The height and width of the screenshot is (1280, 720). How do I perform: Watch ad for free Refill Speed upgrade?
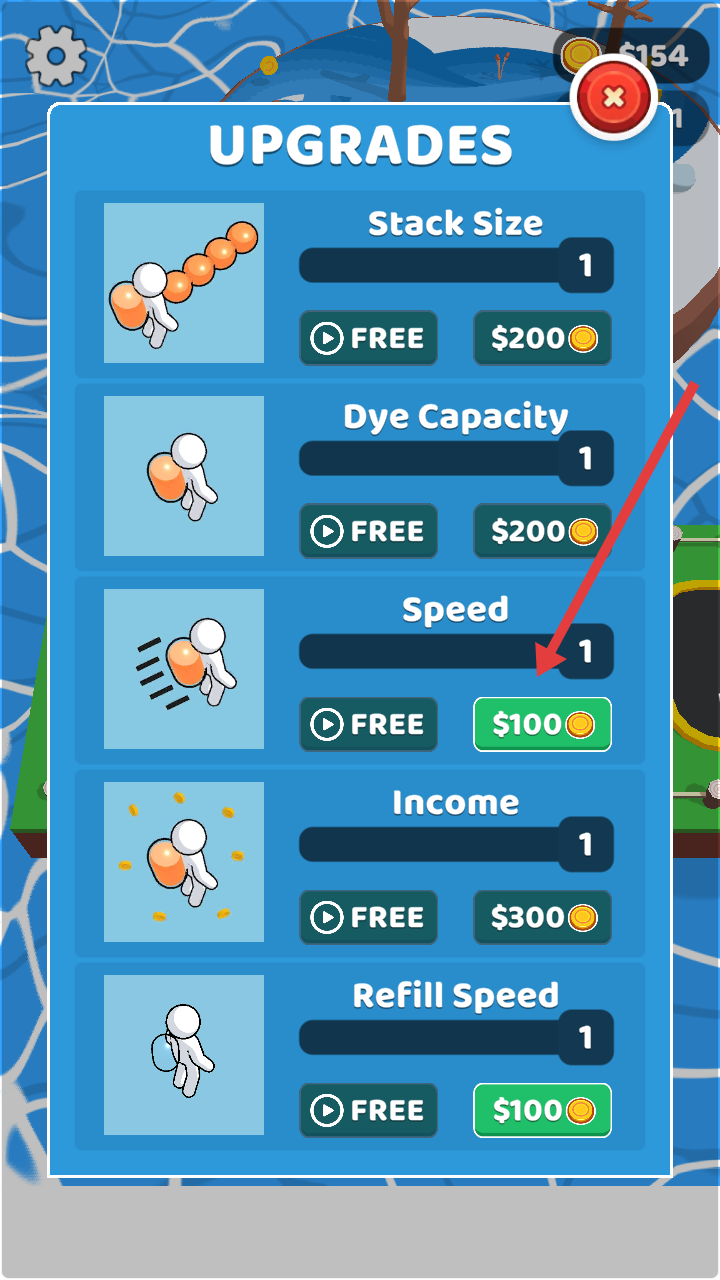click(368, 1110)
